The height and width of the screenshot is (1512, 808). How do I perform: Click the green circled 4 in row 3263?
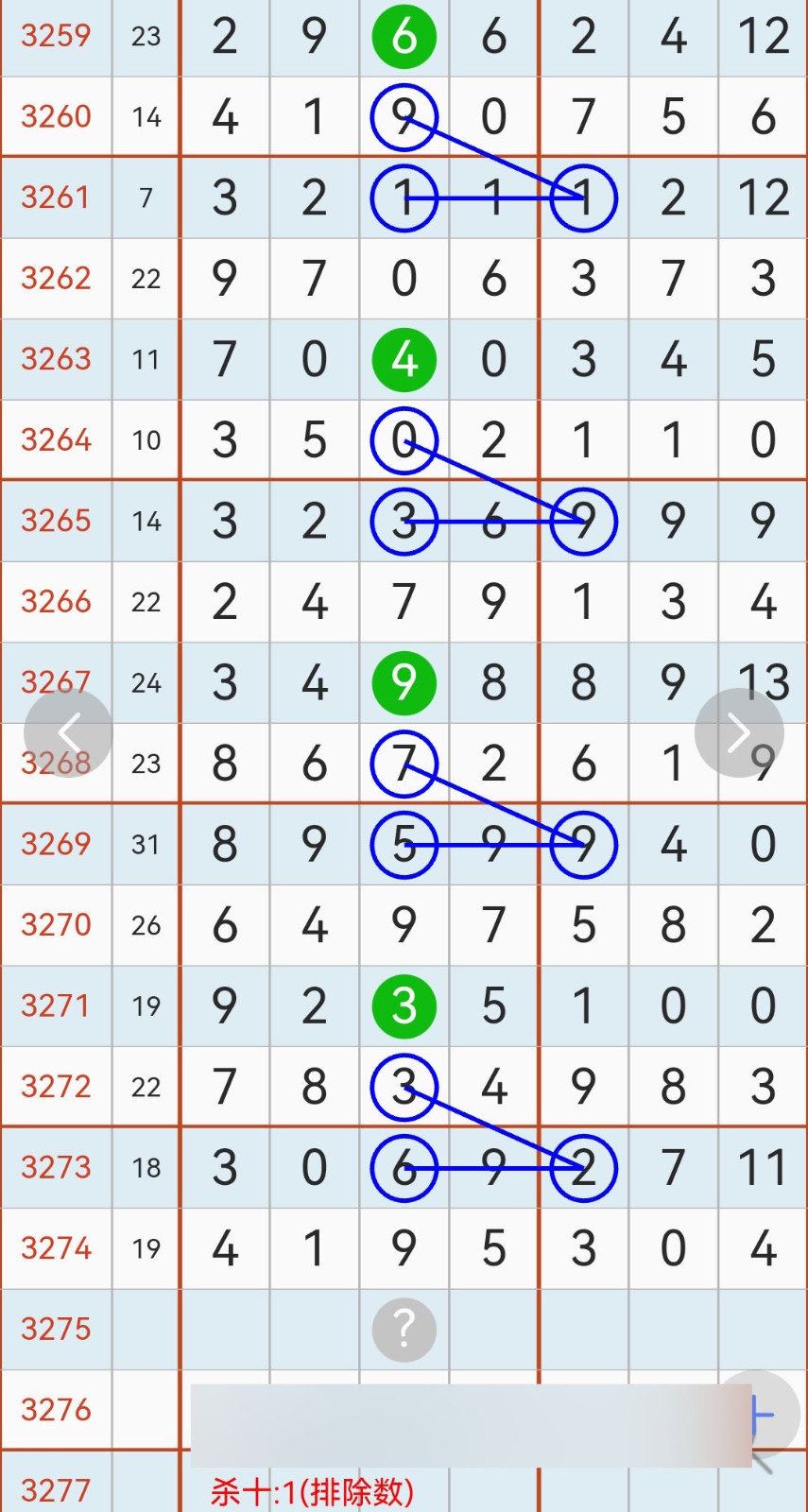404,359
